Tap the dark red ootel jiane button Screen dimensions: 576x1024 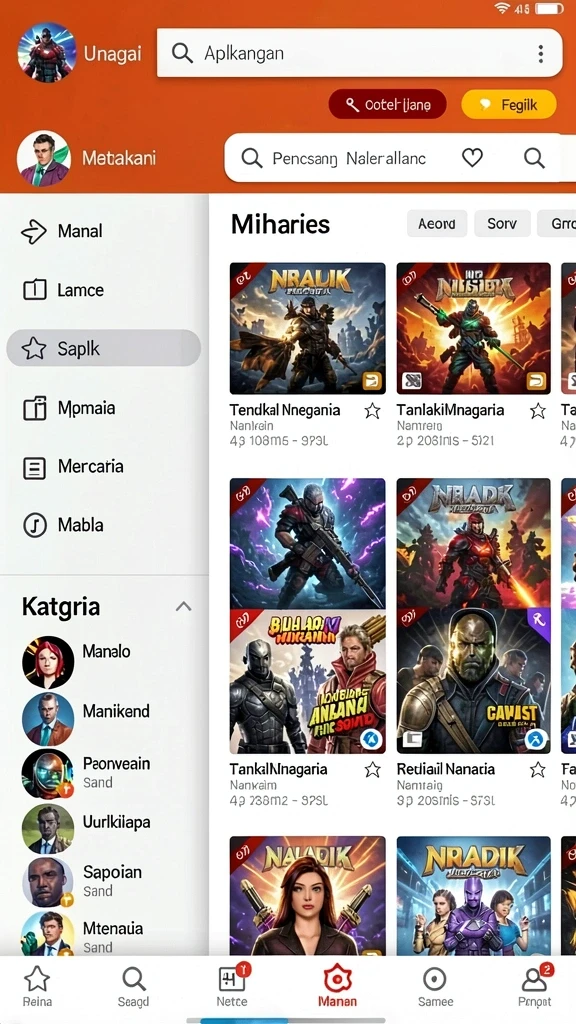tap(387, 104)
